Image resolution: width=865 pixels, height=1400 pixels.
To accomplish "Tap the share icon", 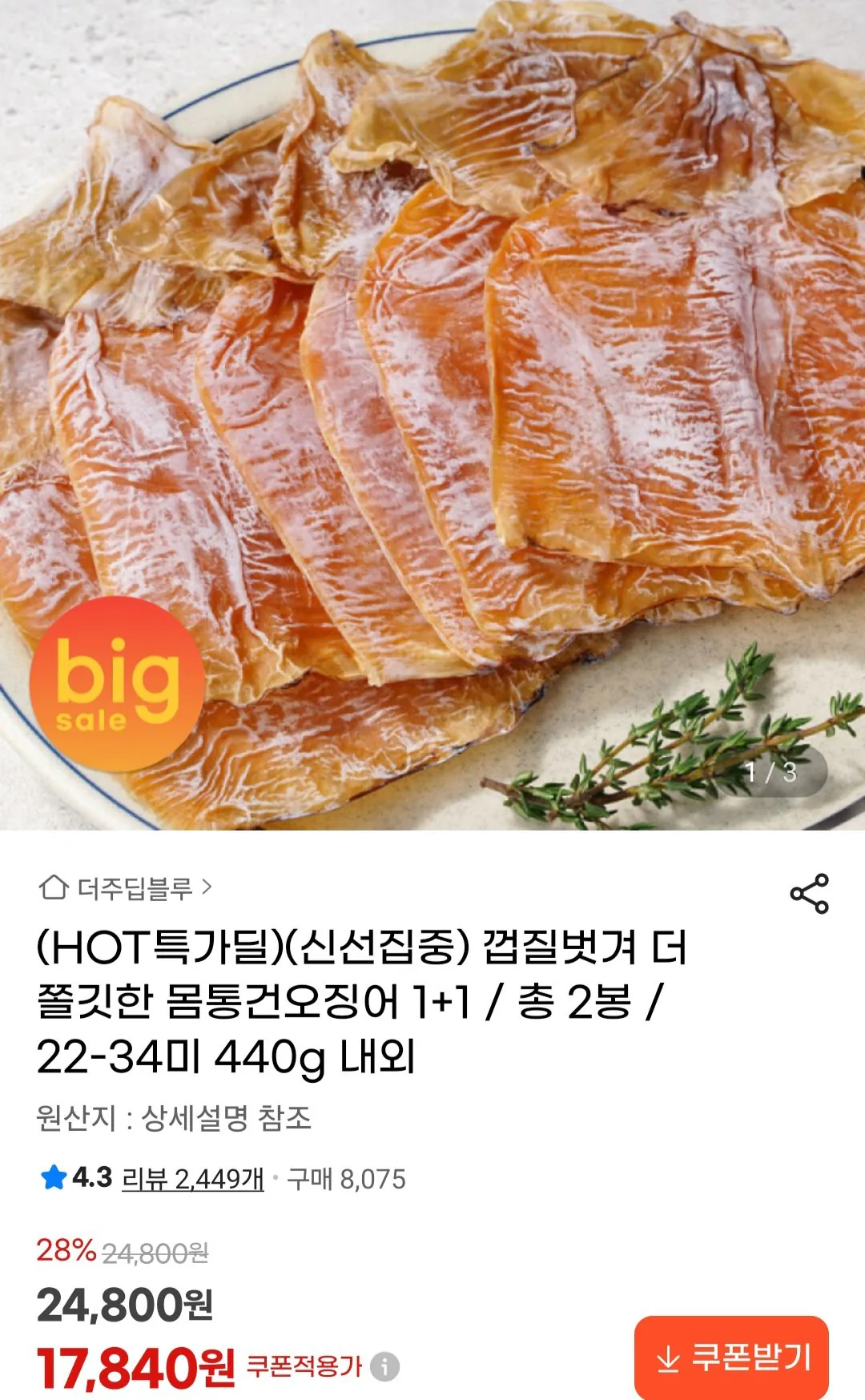I will coord(811,891).
